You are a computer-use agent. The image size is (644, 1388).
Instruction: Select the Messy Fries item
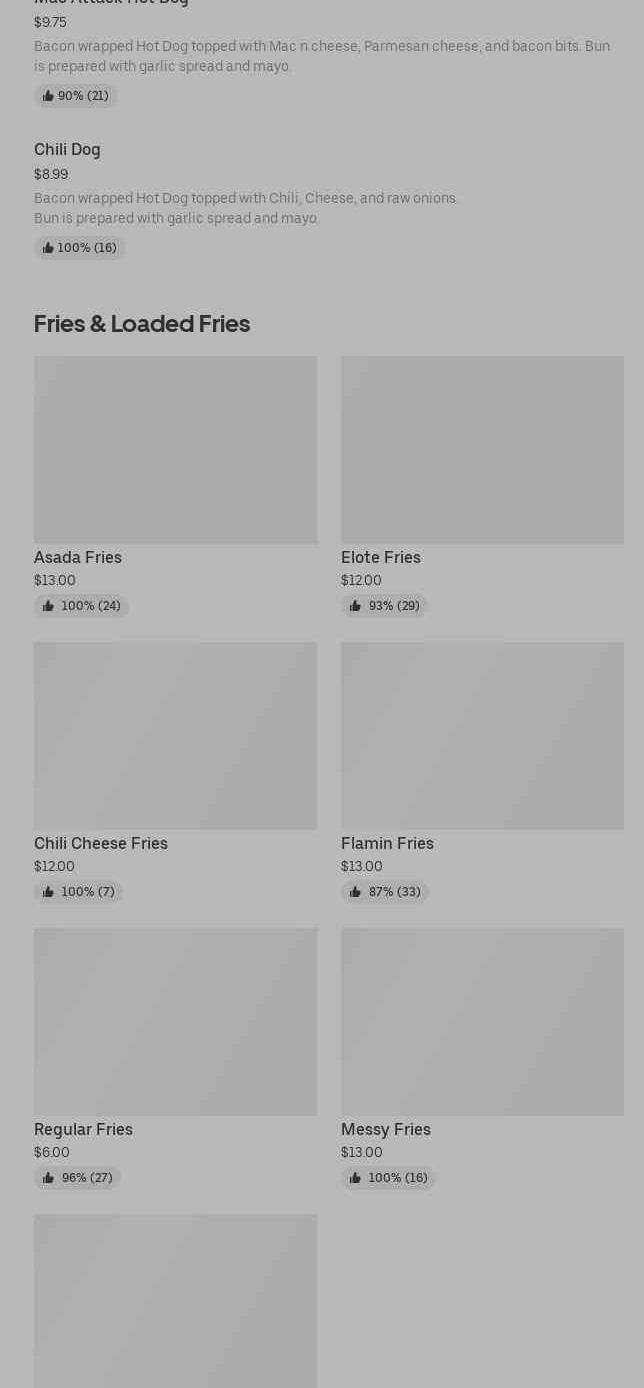482,1059
